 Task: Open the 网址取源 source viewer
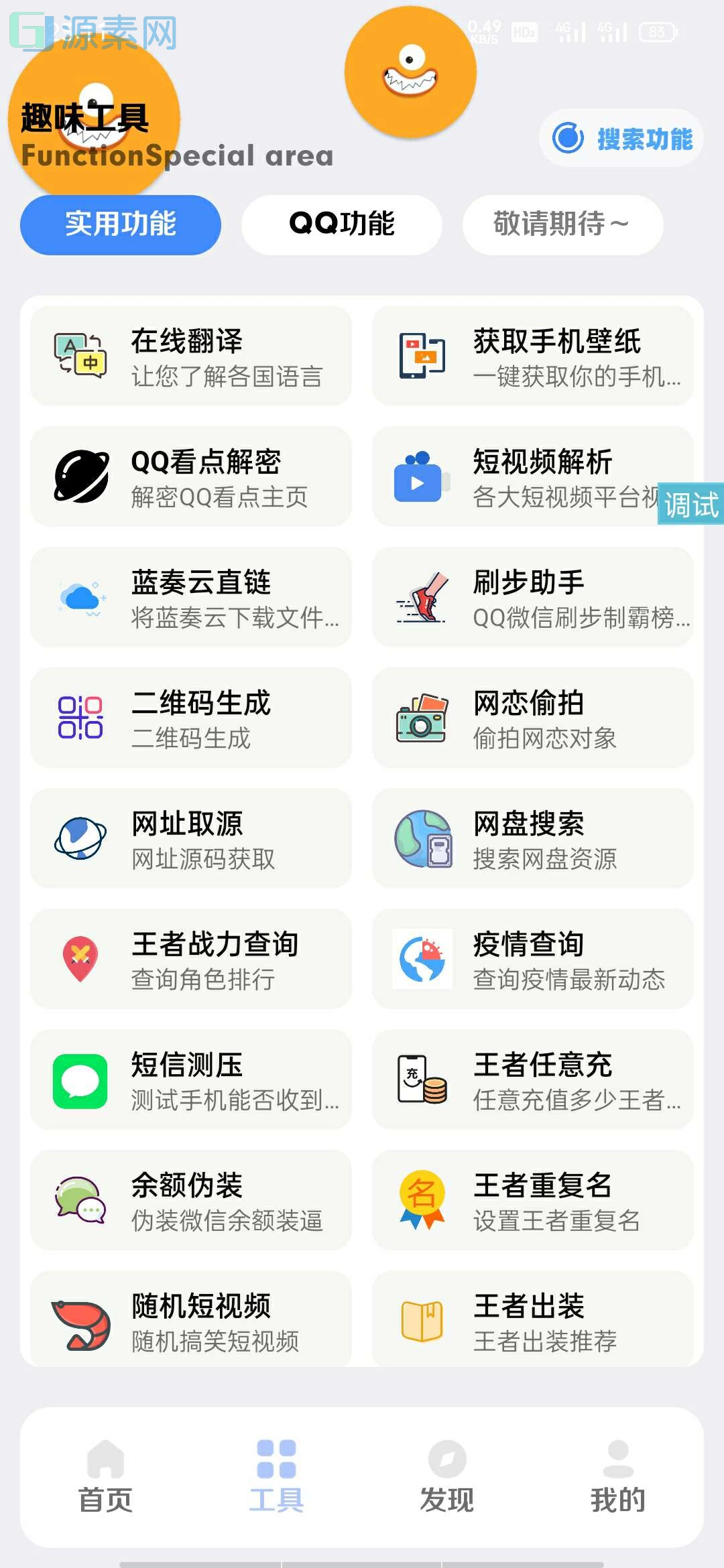coord(190,839)
